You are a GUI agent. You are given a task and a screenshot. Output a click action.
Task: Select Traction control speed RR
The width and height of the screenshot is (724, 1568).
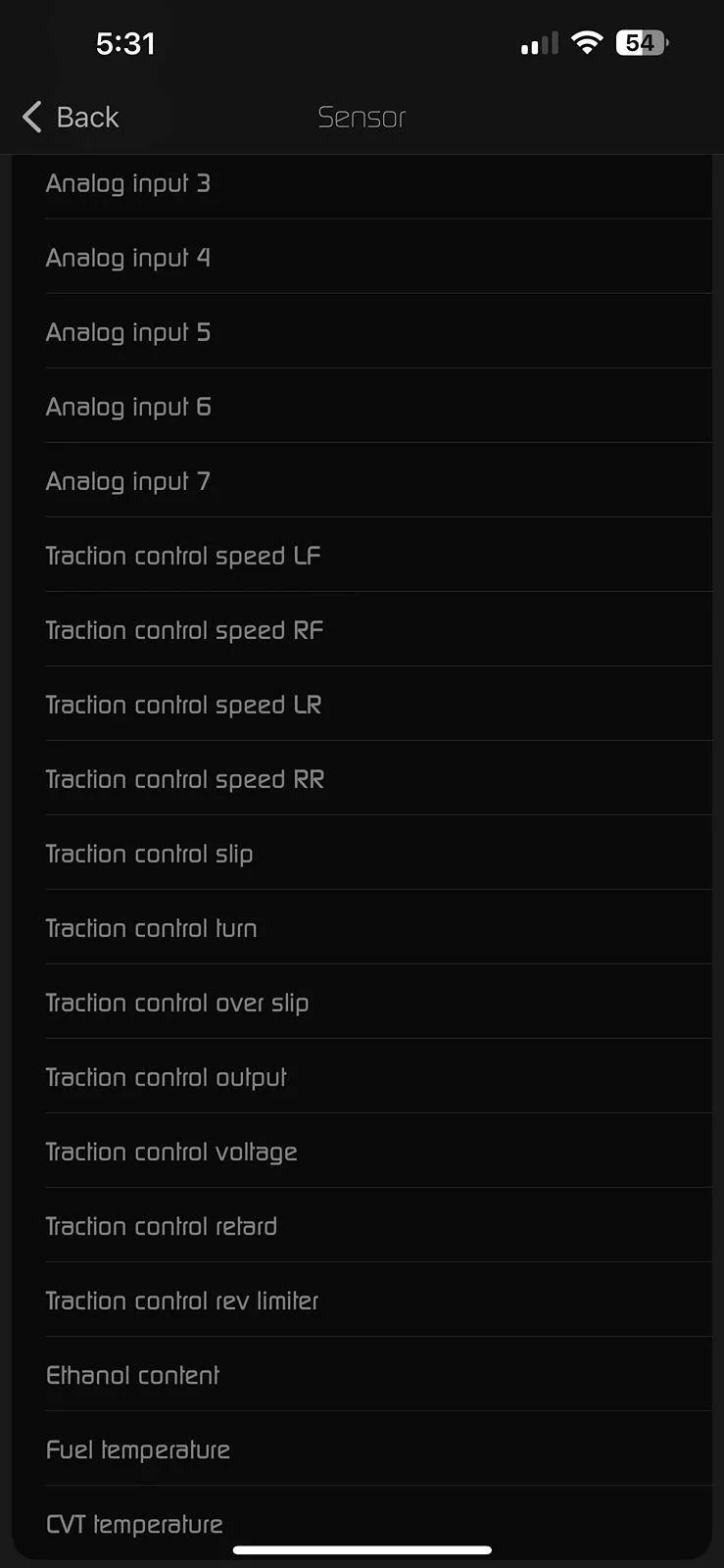pos(184,779)
